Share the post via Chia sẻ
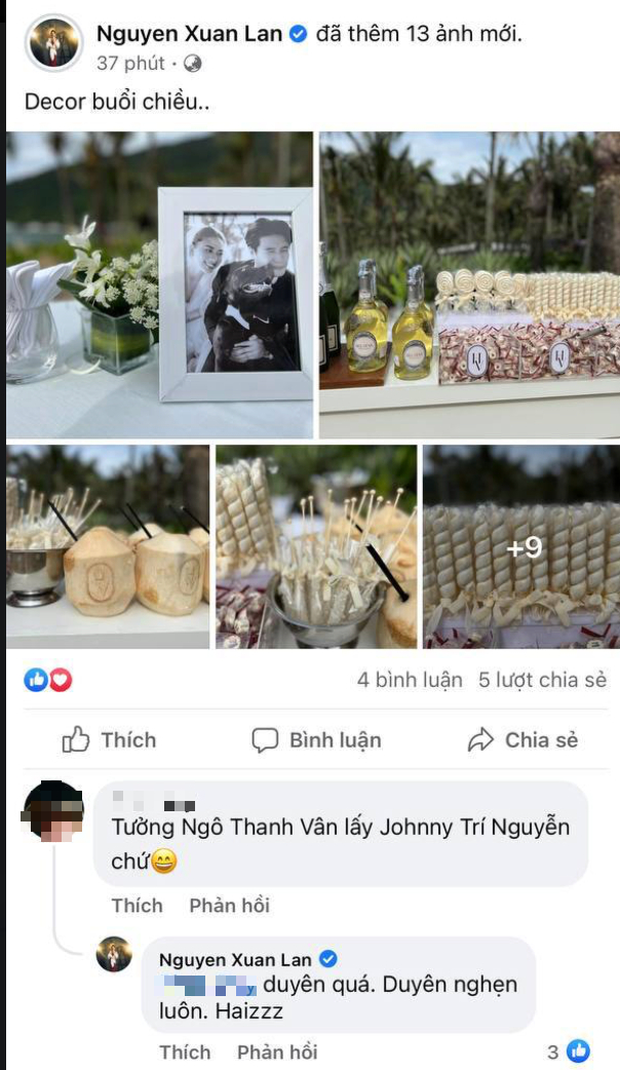The height and width of the screenshot is (1070, 620). (x=523, y=740)
